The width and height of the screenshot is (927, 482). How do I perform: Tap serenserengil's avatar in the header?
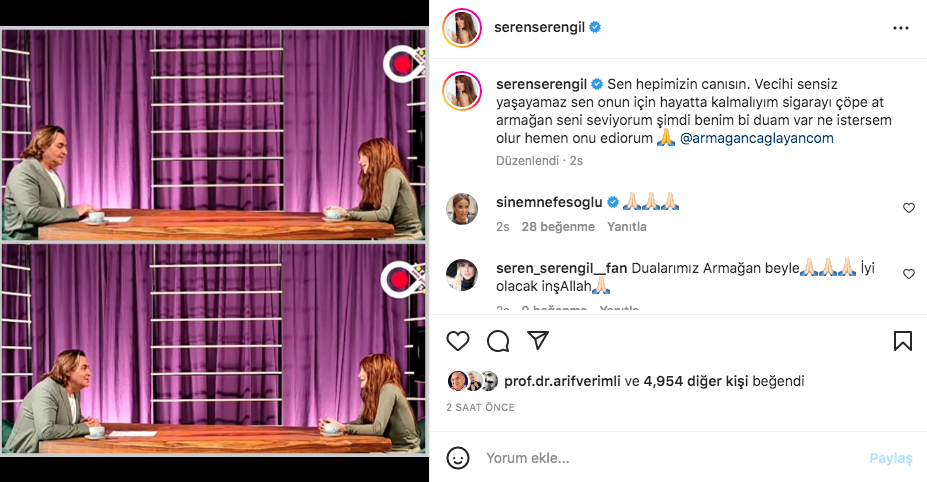(464, 28)
